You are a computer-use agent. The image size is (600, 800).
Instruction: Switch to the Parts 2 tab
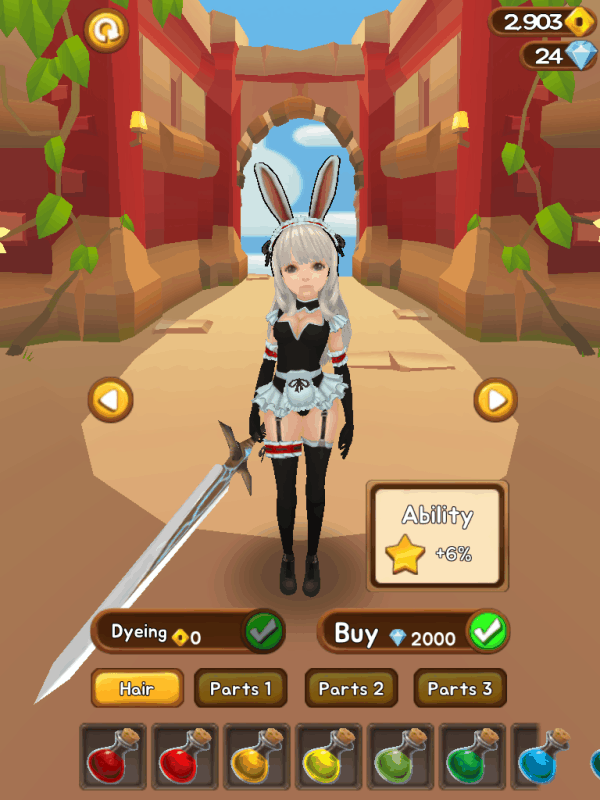click(351, 688)
